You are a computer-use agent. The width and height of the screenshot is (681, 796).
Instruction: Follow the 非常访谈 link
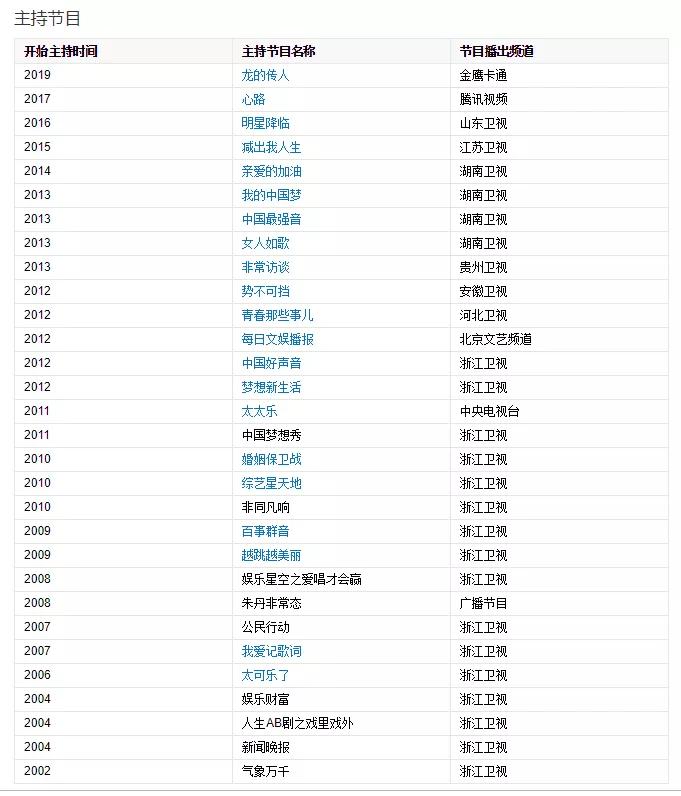click(265, 268)
